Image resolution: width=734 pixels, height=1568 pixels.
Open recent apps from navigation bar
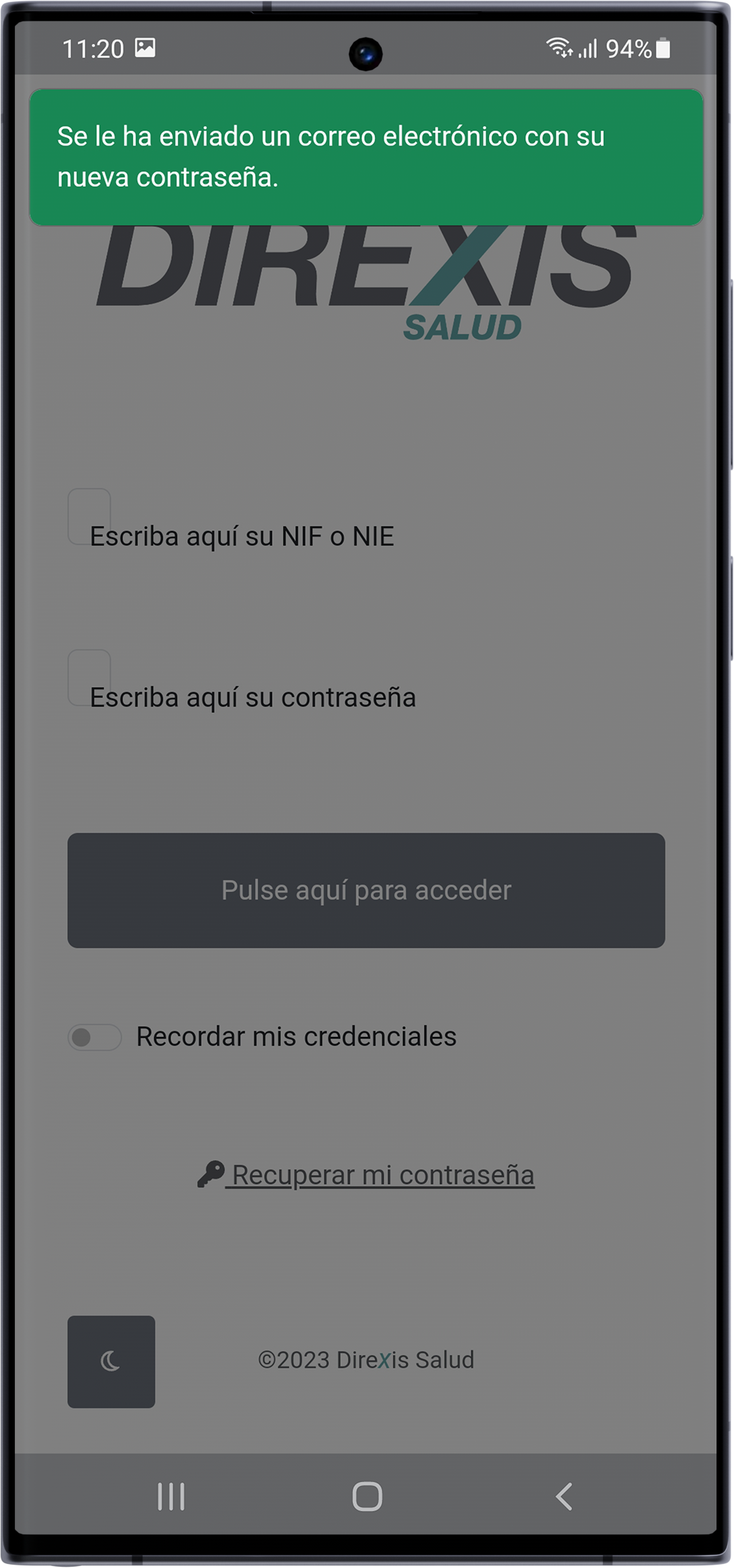point(171,1496)
